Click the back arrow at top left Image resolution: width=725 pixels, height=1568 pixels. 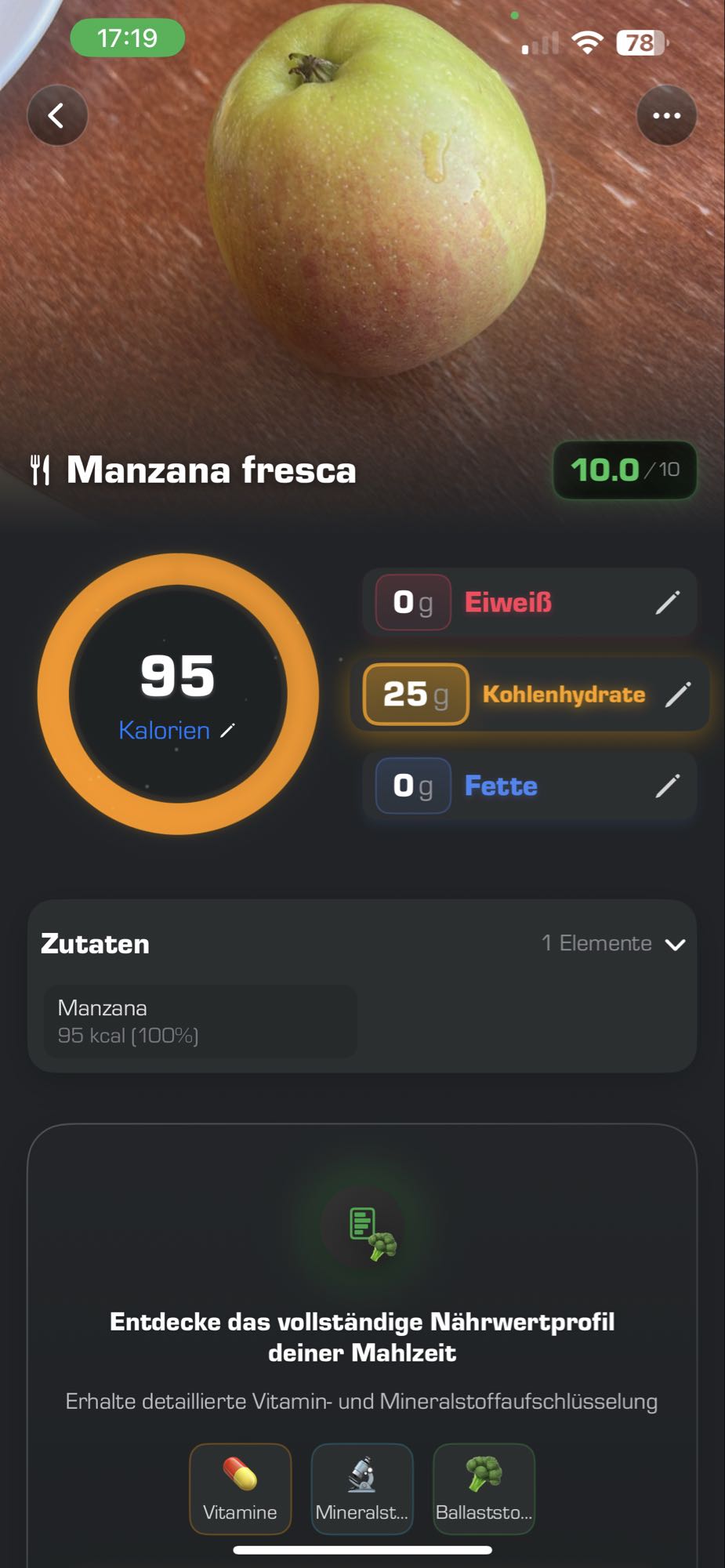click(x=56, y=114)
